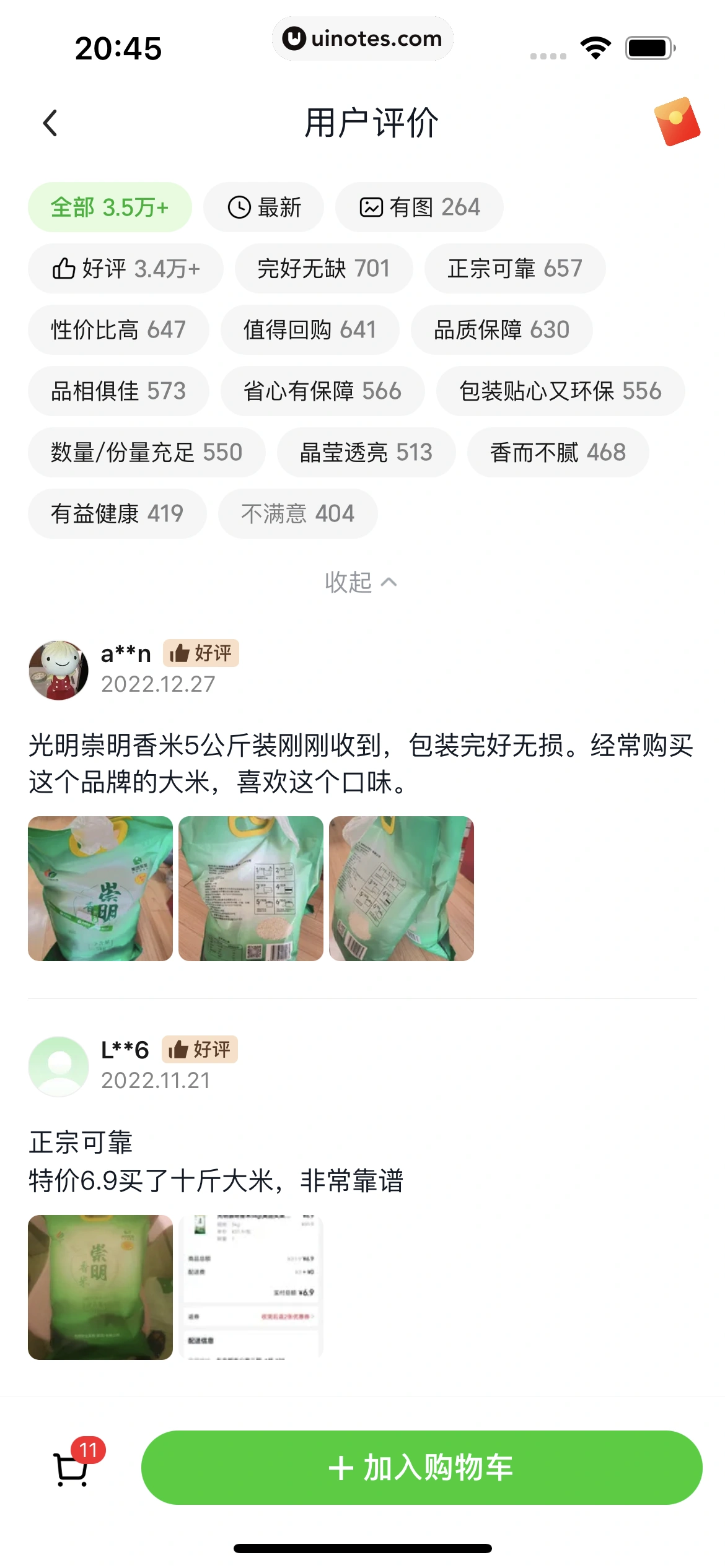The width and height of the screenshot is (725, 1568).
Task: Tap the 品质保障 630 chip
Action: pos(501,330)
